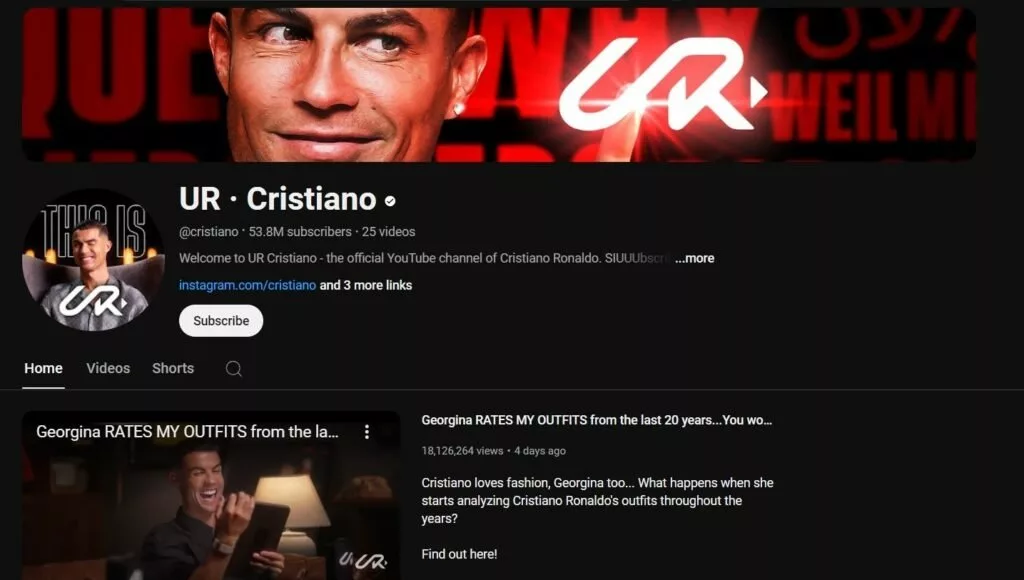Switch to the Shorts tab
The height and width of the screenshot is (580, 1024).
173,368
